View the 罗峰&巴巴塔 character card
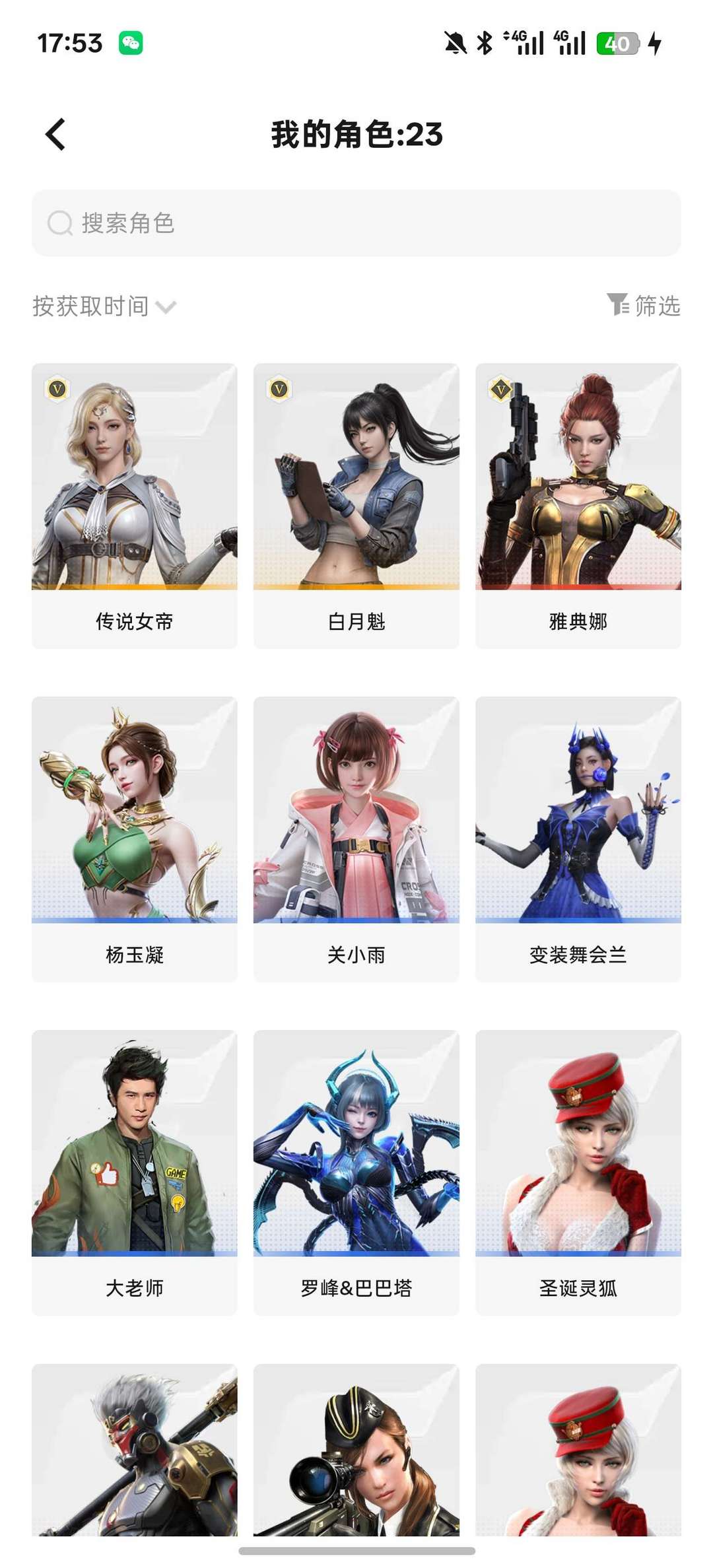Image resolution: width=713 pixels, height=1568 pixels. [356, 1173]
